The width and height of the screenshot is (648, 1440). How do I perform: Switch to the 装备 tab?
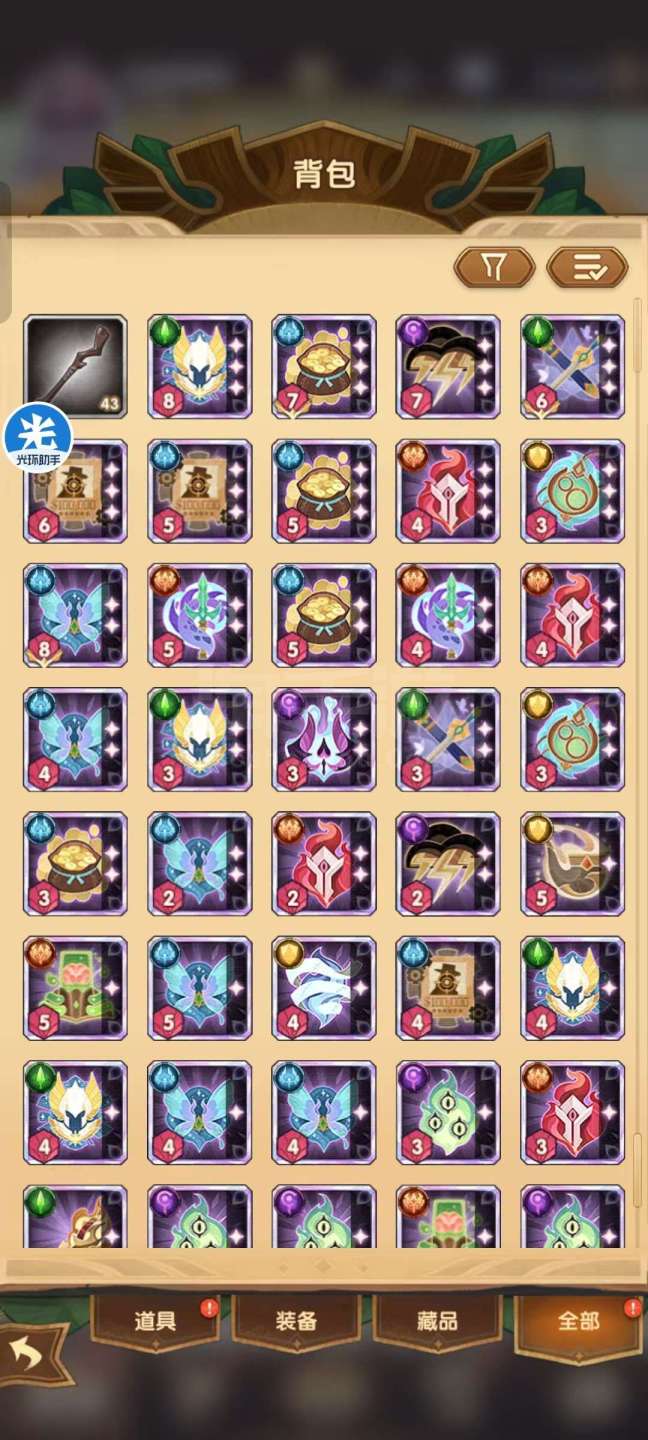[296, 1321]
